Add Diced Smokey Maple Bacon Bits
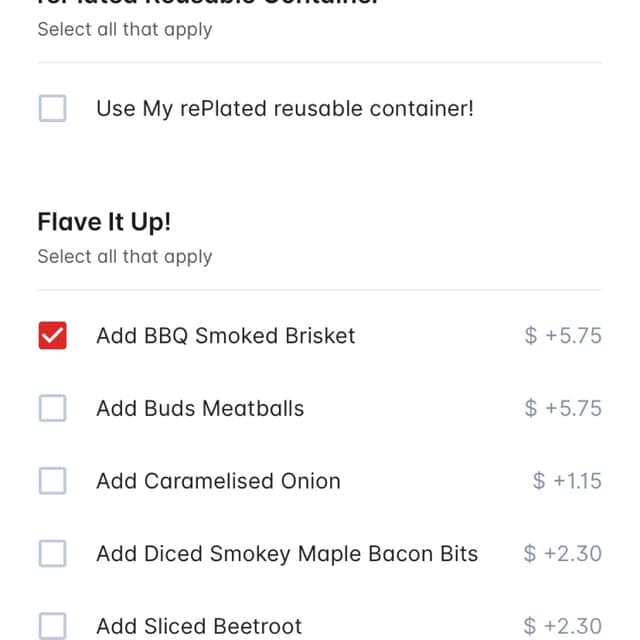The width and height of the screenshot is (640, 640). tap(52, 554)
